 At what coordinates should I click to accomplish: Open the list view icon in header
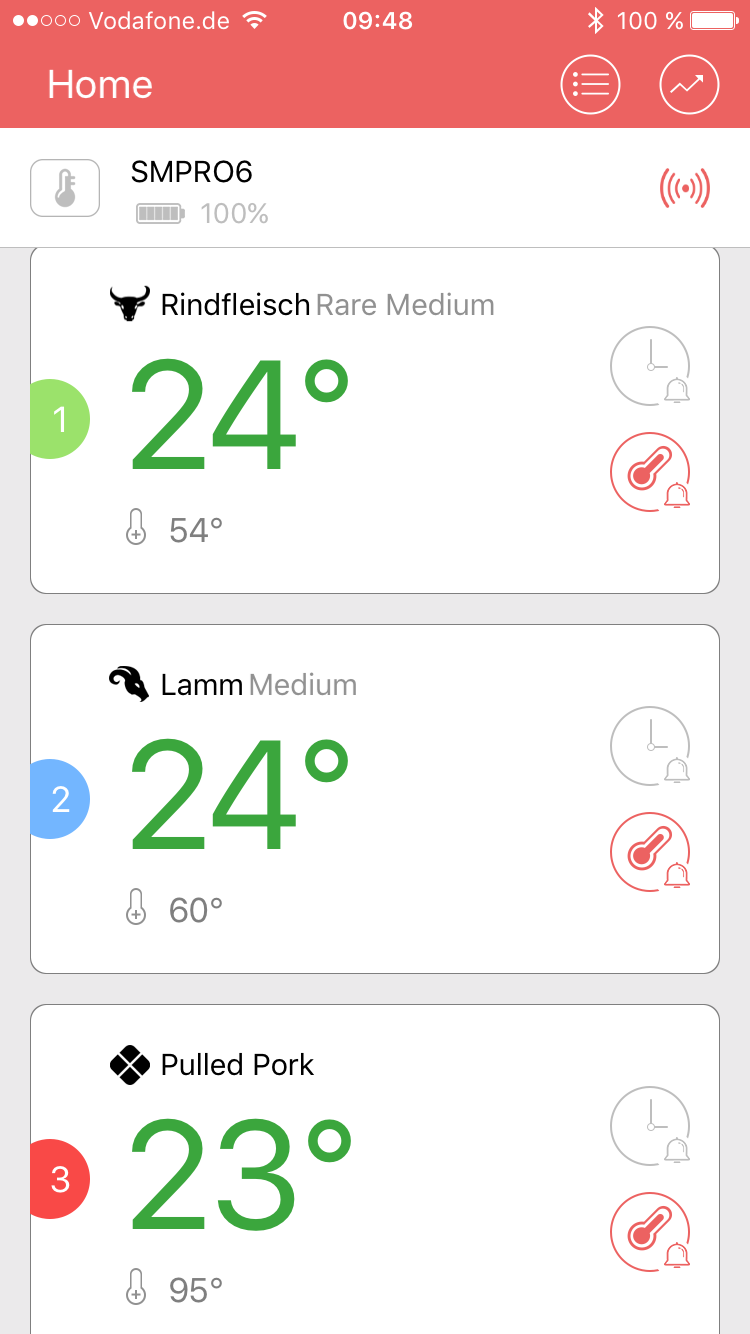pos(590,85)
